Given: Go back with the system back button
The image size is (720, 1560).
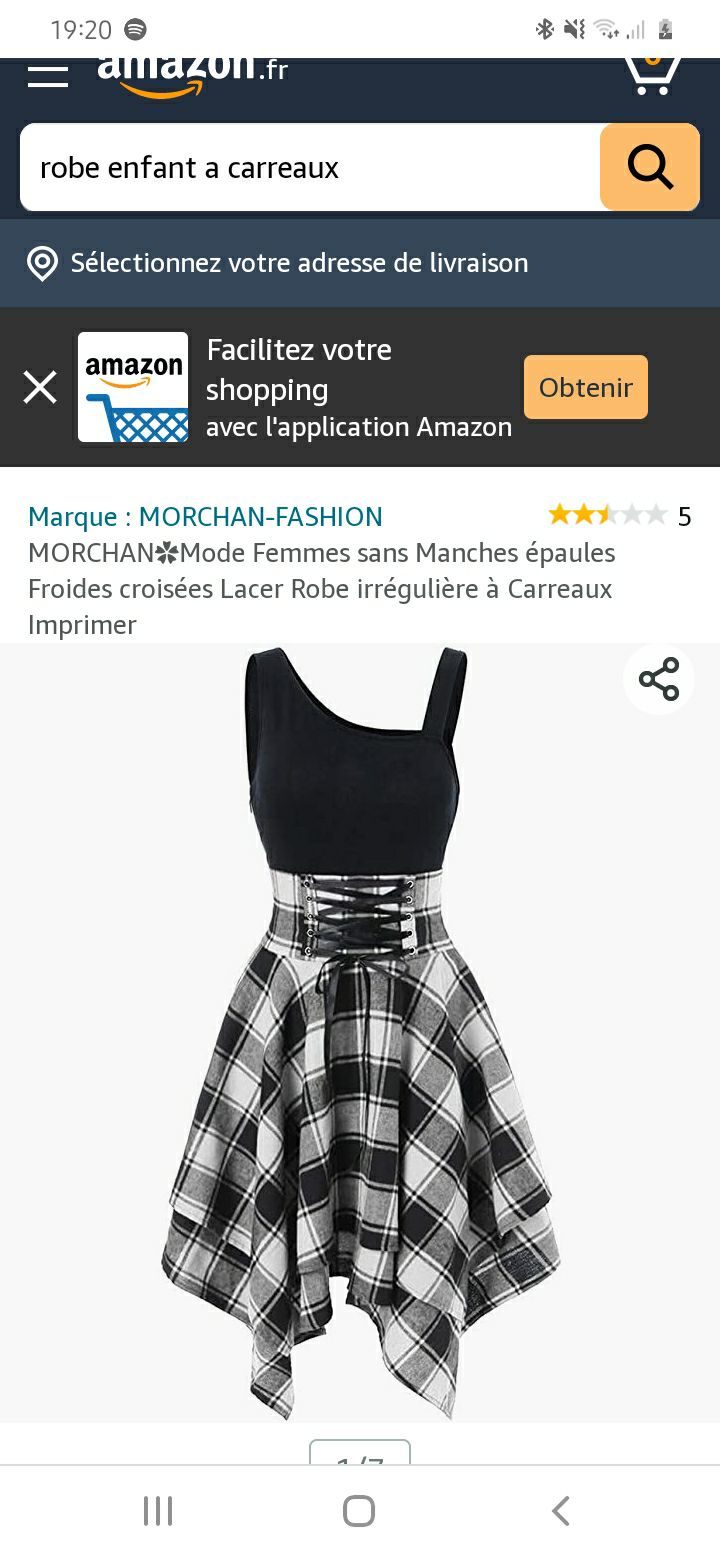Looking at the screenshot, I should (561, 1510).
